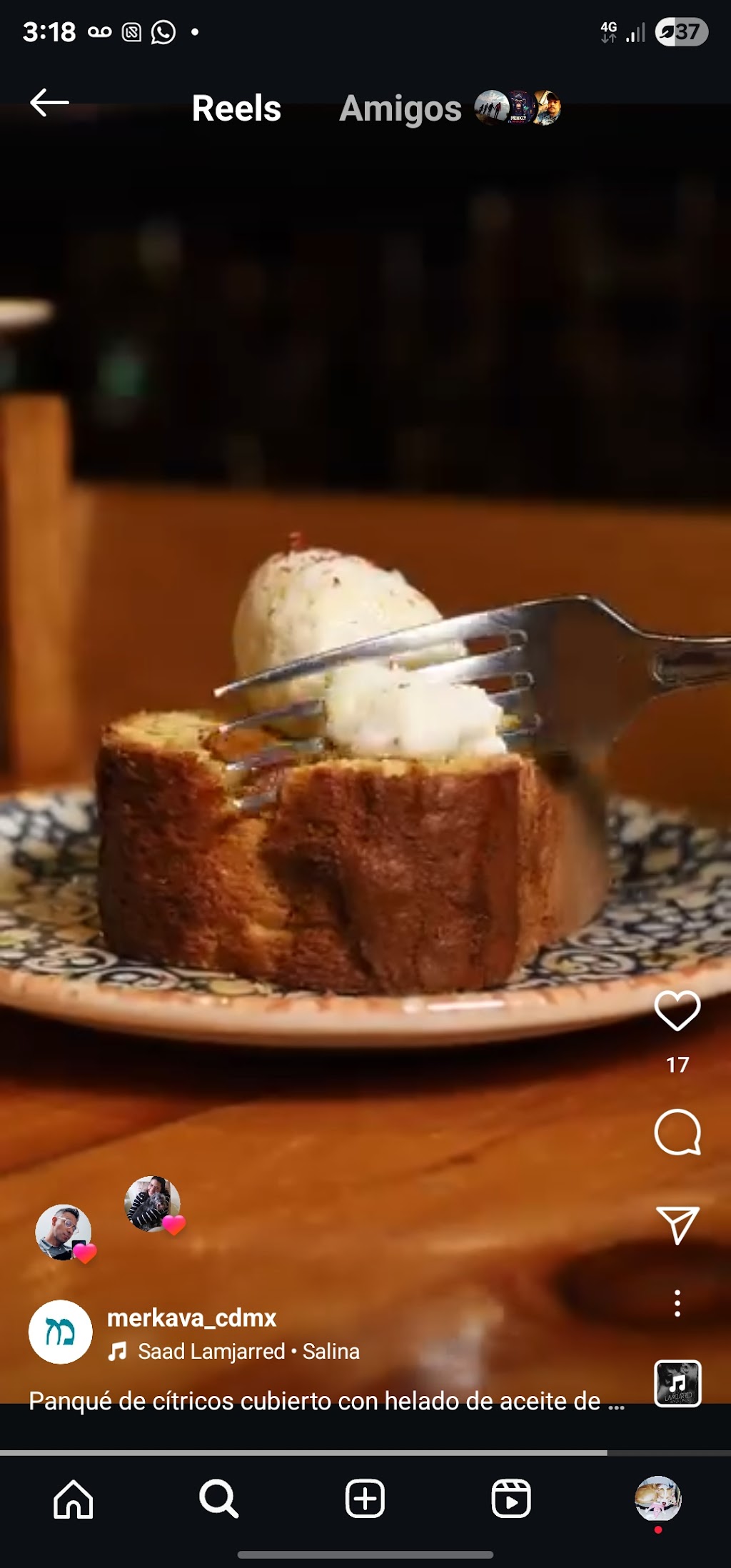731x1568 pixels.
Task: Open the audio track thumbnail
Action: tap(677, 1384)
